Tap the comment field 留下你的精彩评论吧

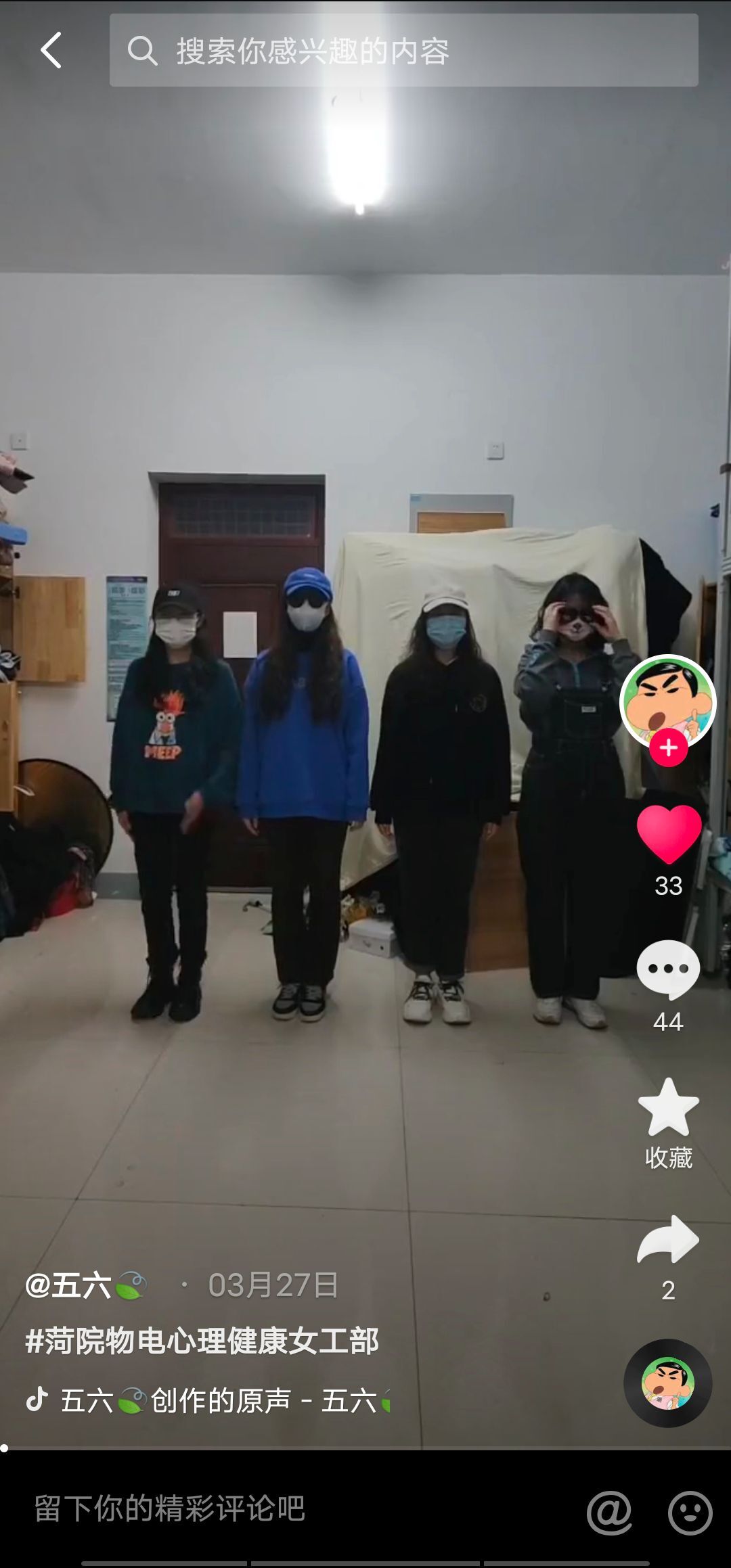271,1508
